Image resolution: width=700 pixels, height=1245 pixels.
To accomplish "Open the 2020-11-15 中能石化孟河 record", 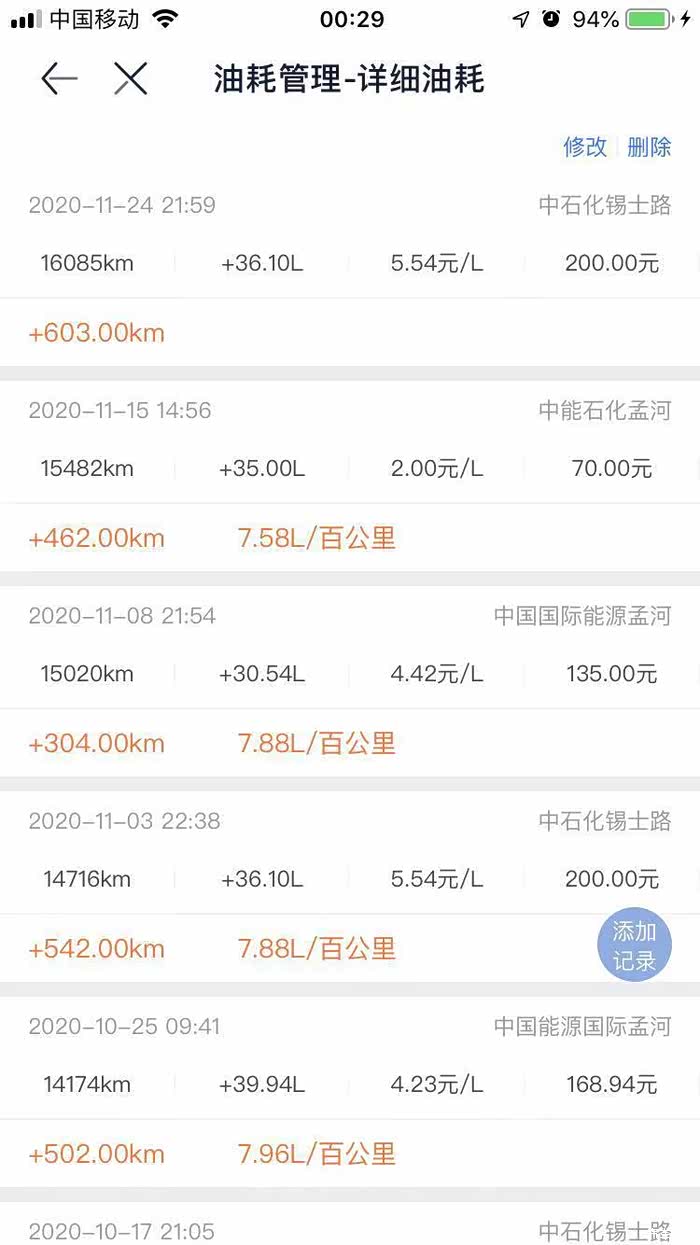I will tap(350, 469).
